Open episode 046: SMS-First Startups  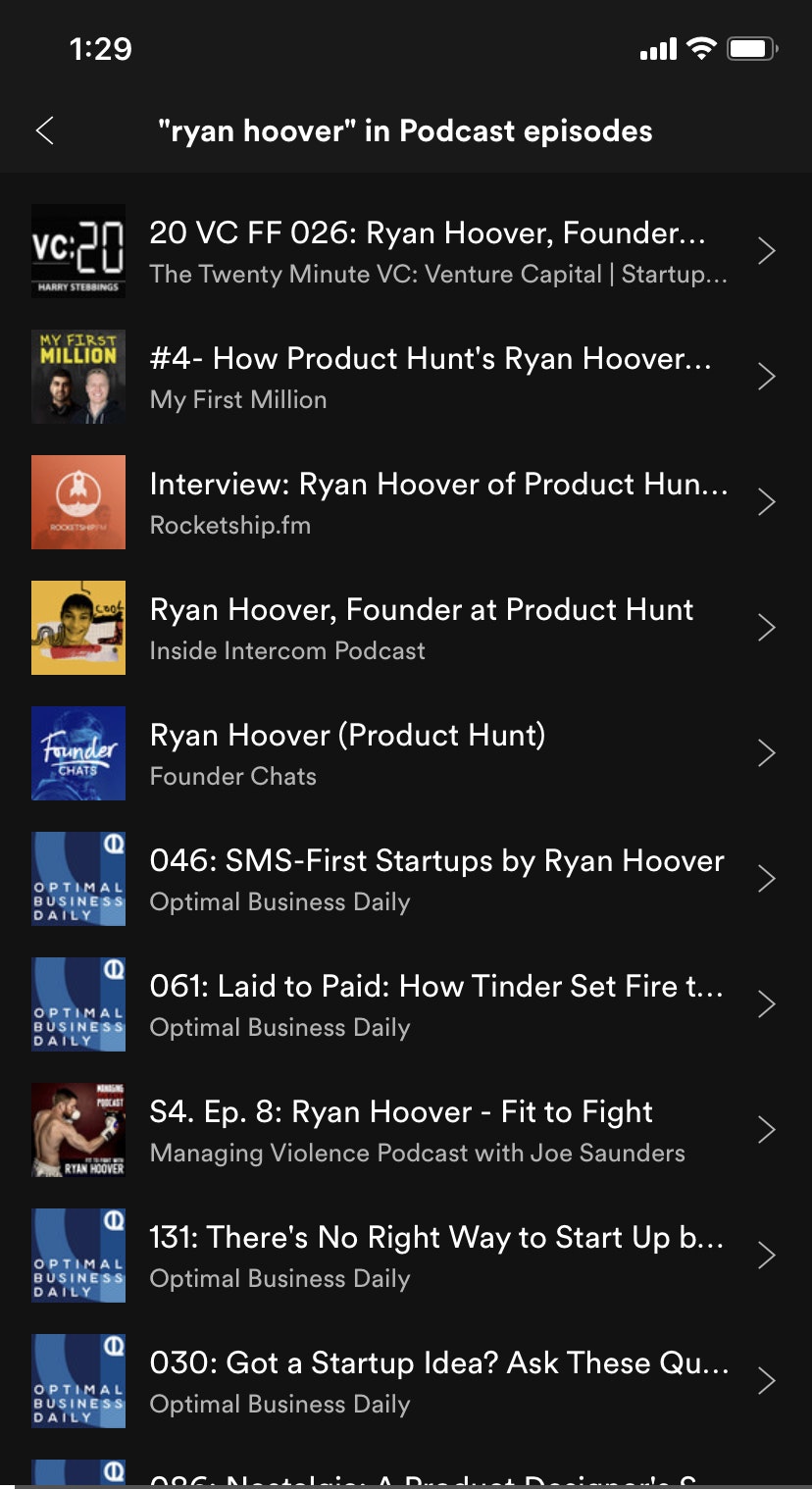[406, 879]
